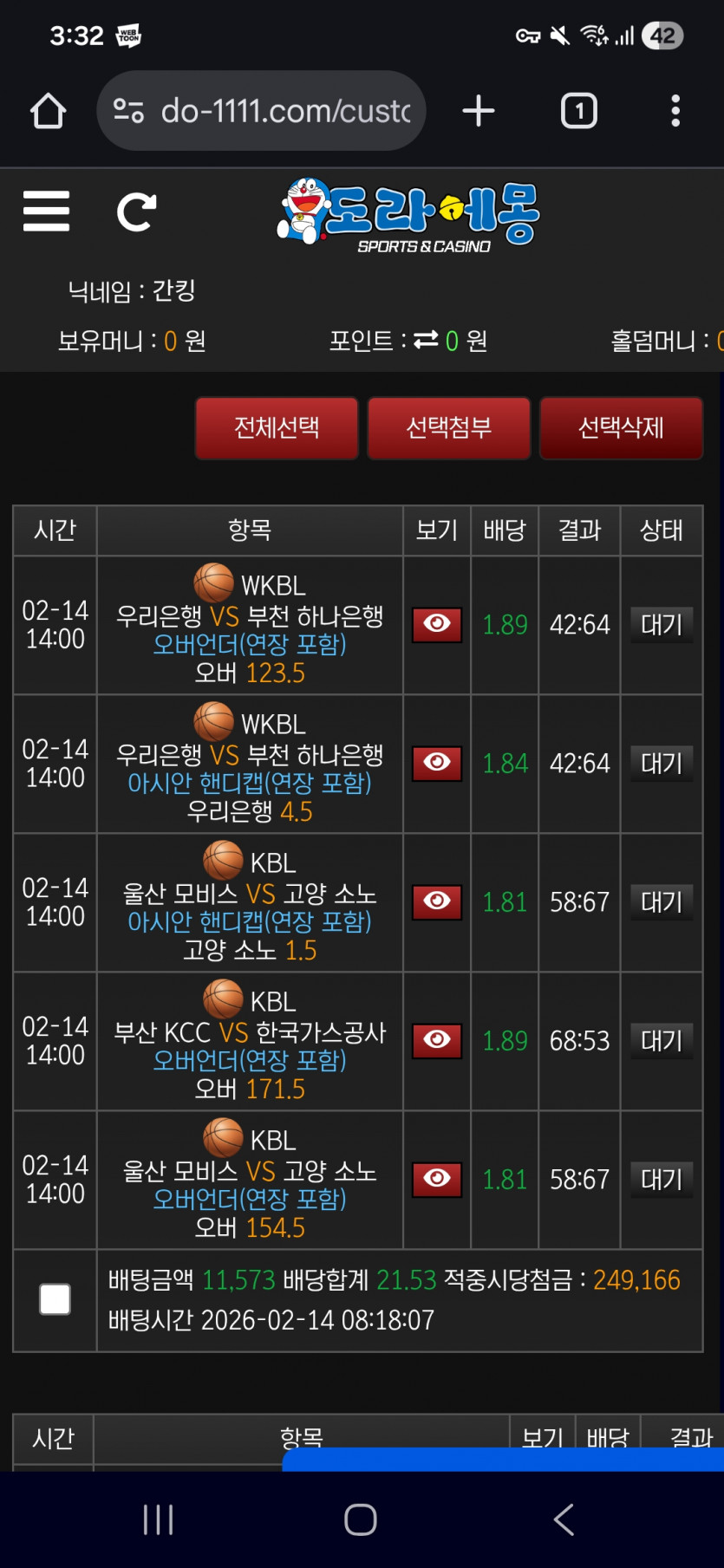This screenshot has height=1568, width=724.
Task: Tap the URL address bar
Action: tap(261, 111)
